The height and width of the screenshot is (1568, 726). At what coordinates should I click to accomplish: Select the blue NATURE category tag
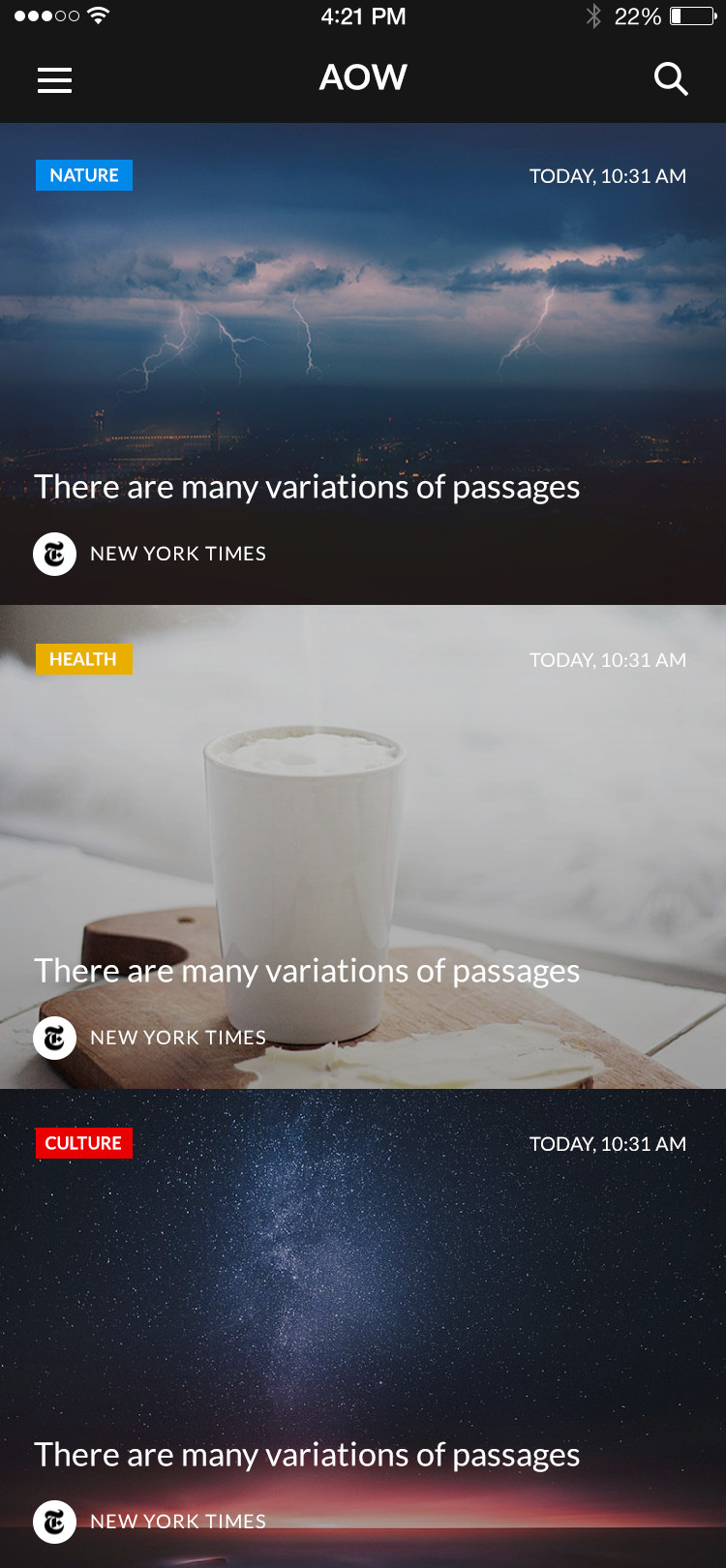(x=84, y=175)
